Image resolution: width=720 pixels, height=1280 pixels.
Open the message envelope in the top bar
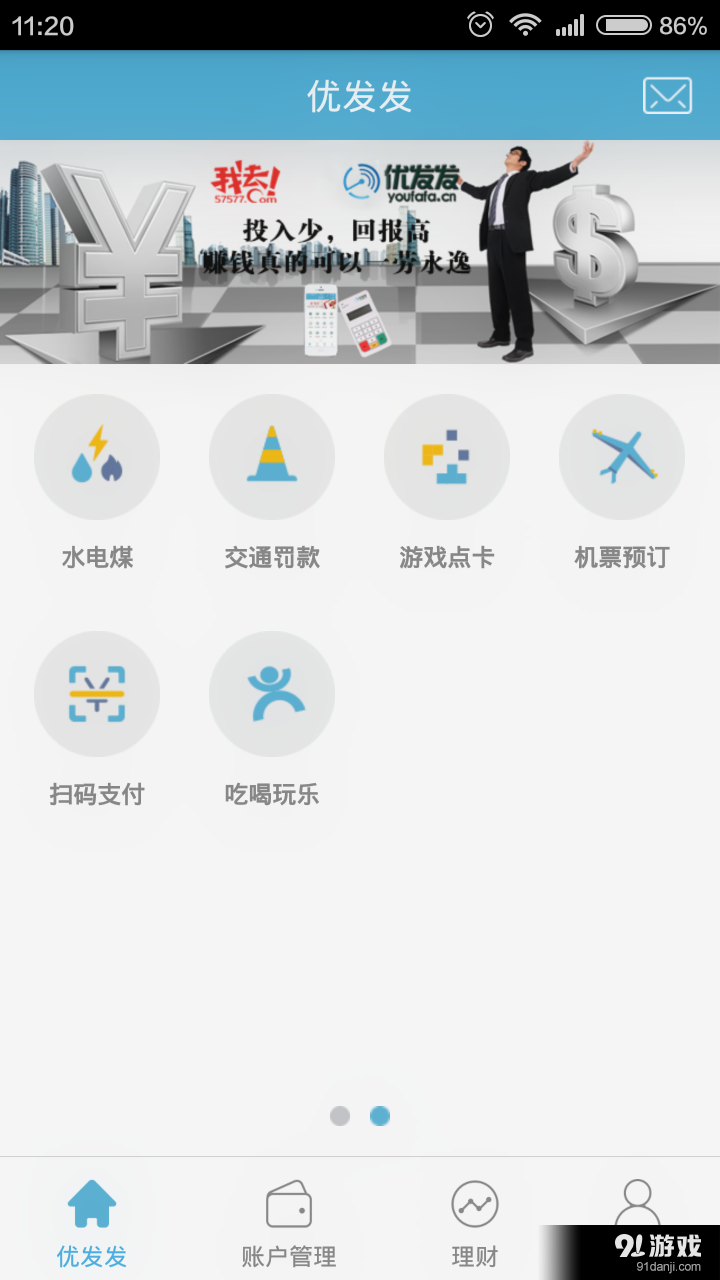tap(667, 95)
